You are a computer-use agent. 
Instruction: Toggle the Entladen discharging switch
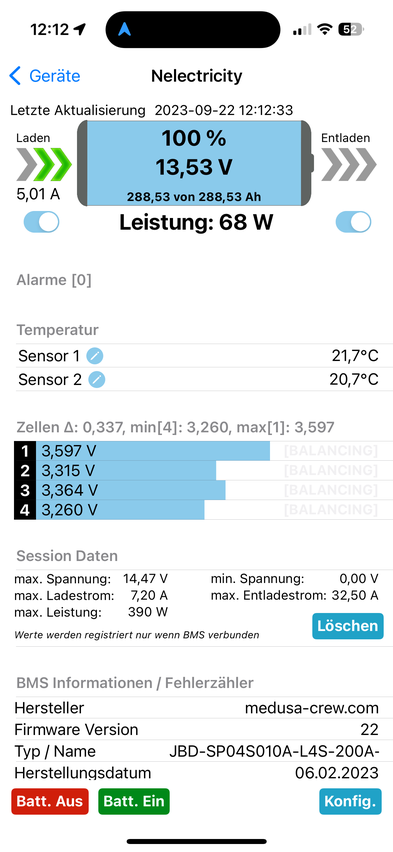pyautogui.click(x=353, y=222)
